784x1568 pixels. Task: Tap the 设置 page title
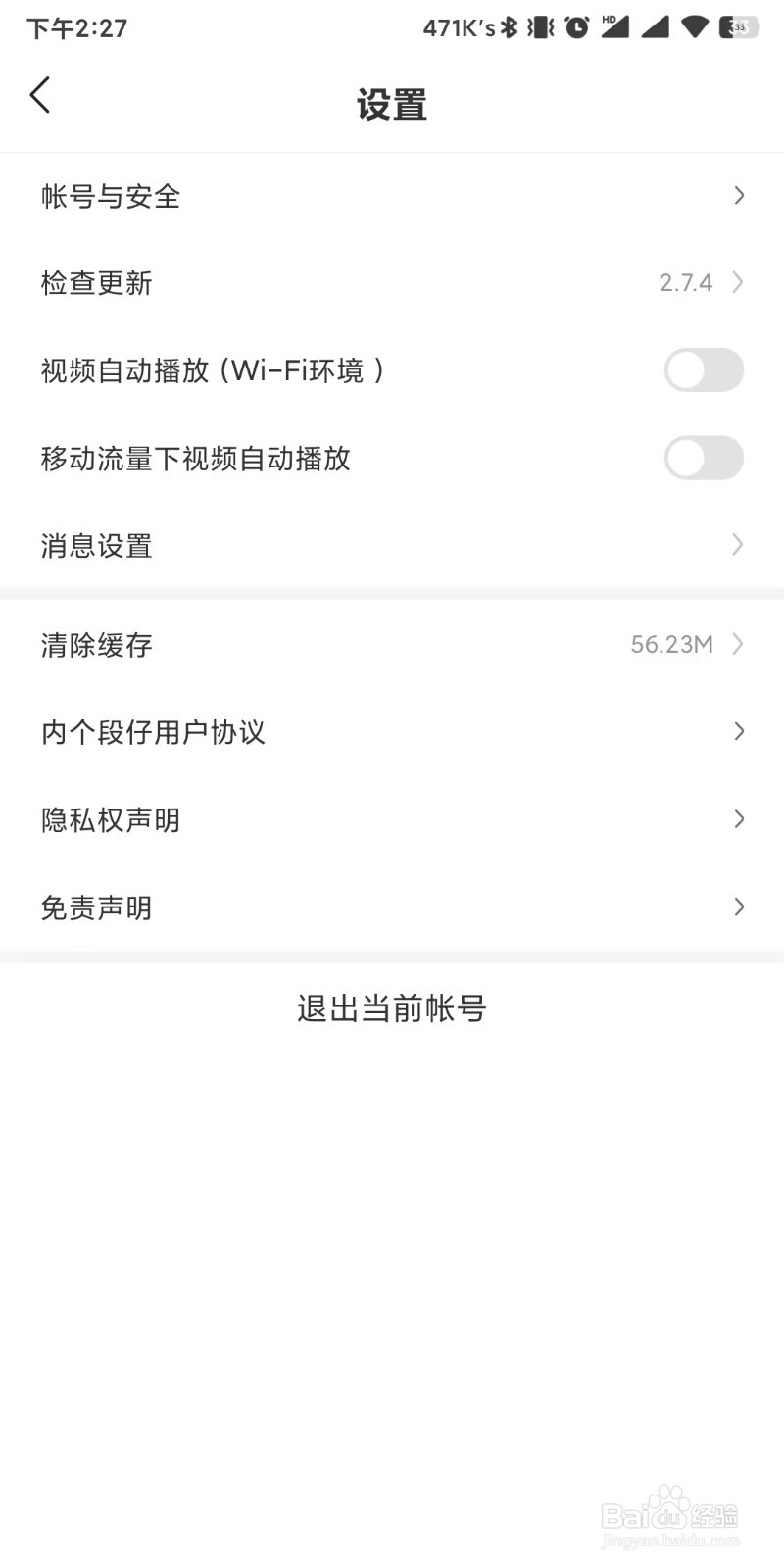(x=392, y=103)
